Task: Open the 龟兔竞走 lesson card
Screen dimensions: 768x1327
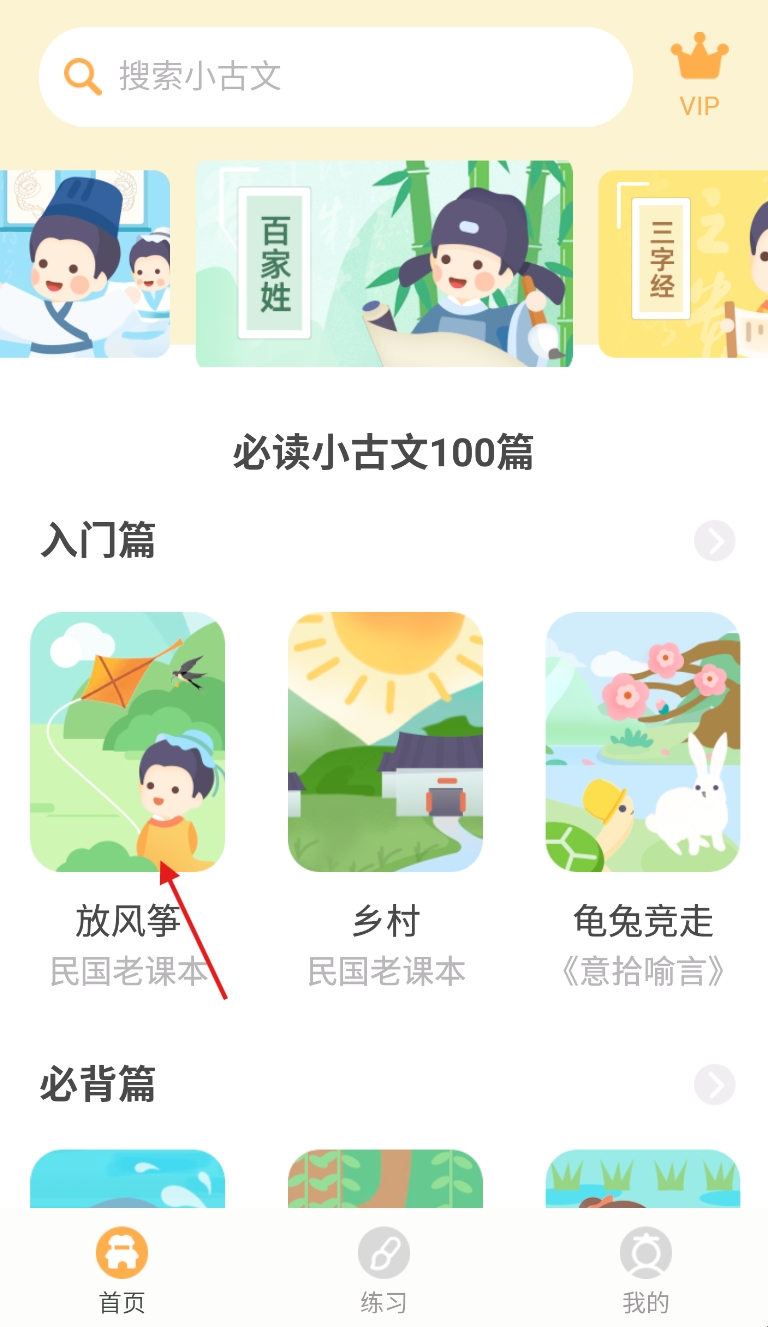Action: click(642, 742)
